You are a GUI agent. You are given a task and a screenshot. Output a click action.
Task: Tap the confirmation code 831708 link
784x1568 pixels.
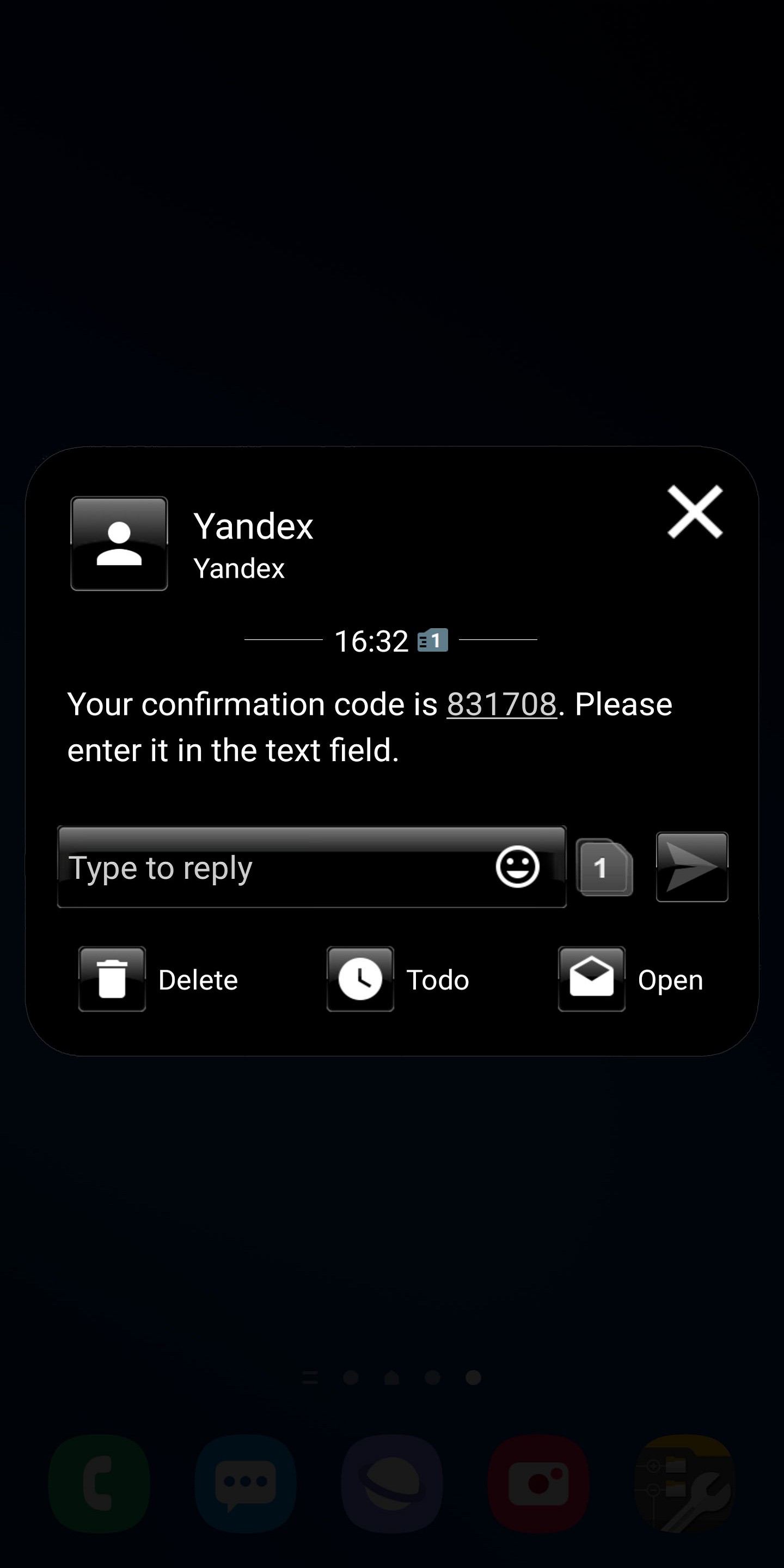[501, 705]
